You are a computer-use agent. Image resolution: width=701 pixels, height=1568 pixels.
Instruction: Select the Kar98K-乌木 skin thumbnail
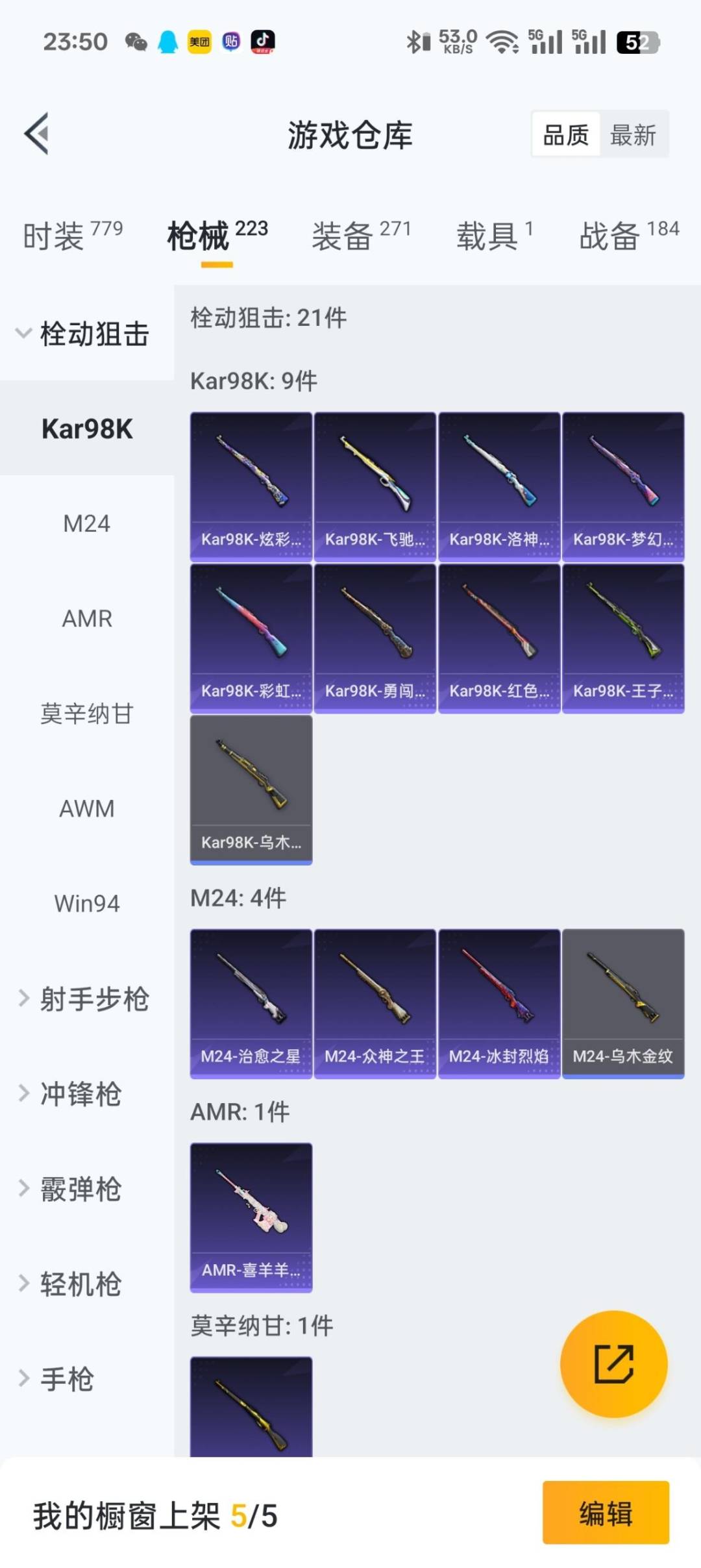(x=251, y=789)
